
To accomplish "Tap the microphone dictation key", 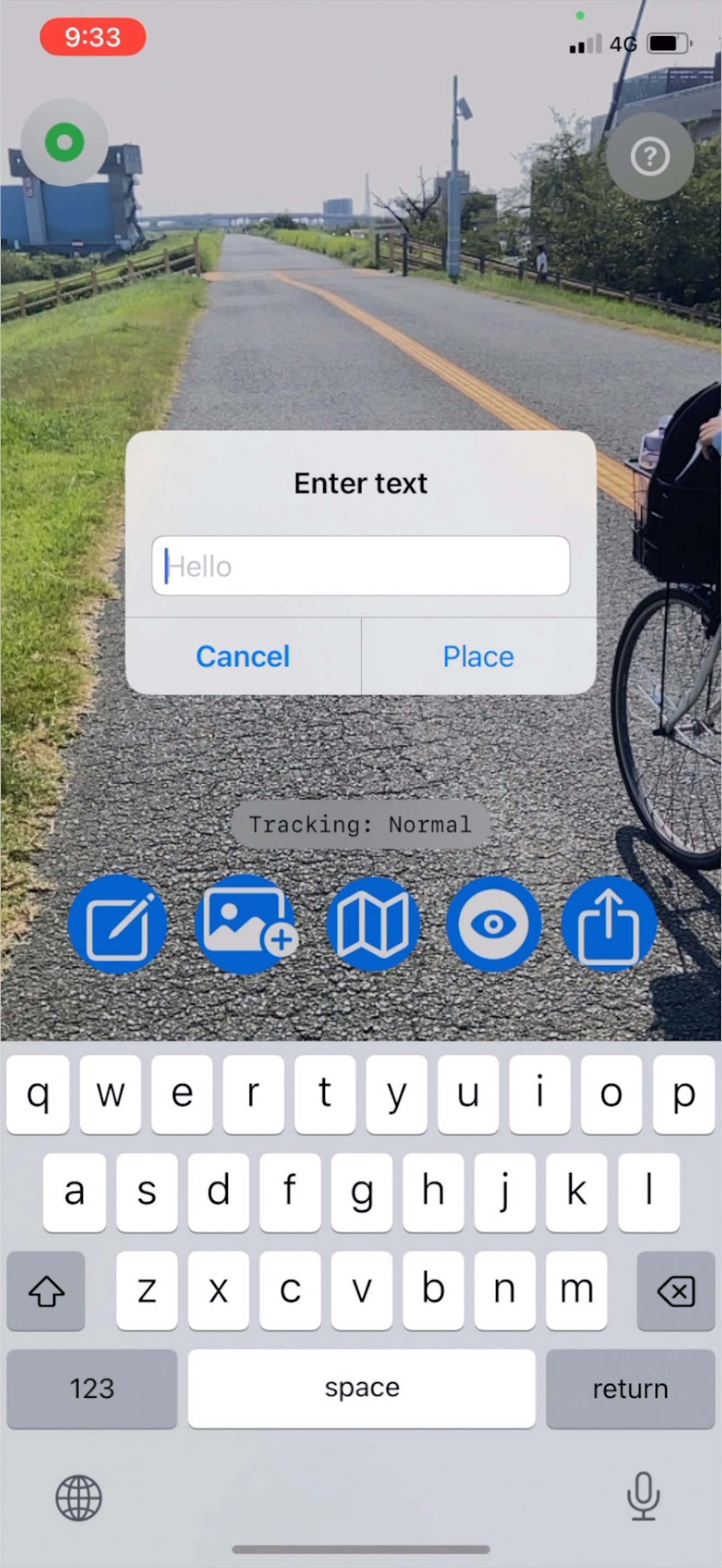I will point(643,1496).
